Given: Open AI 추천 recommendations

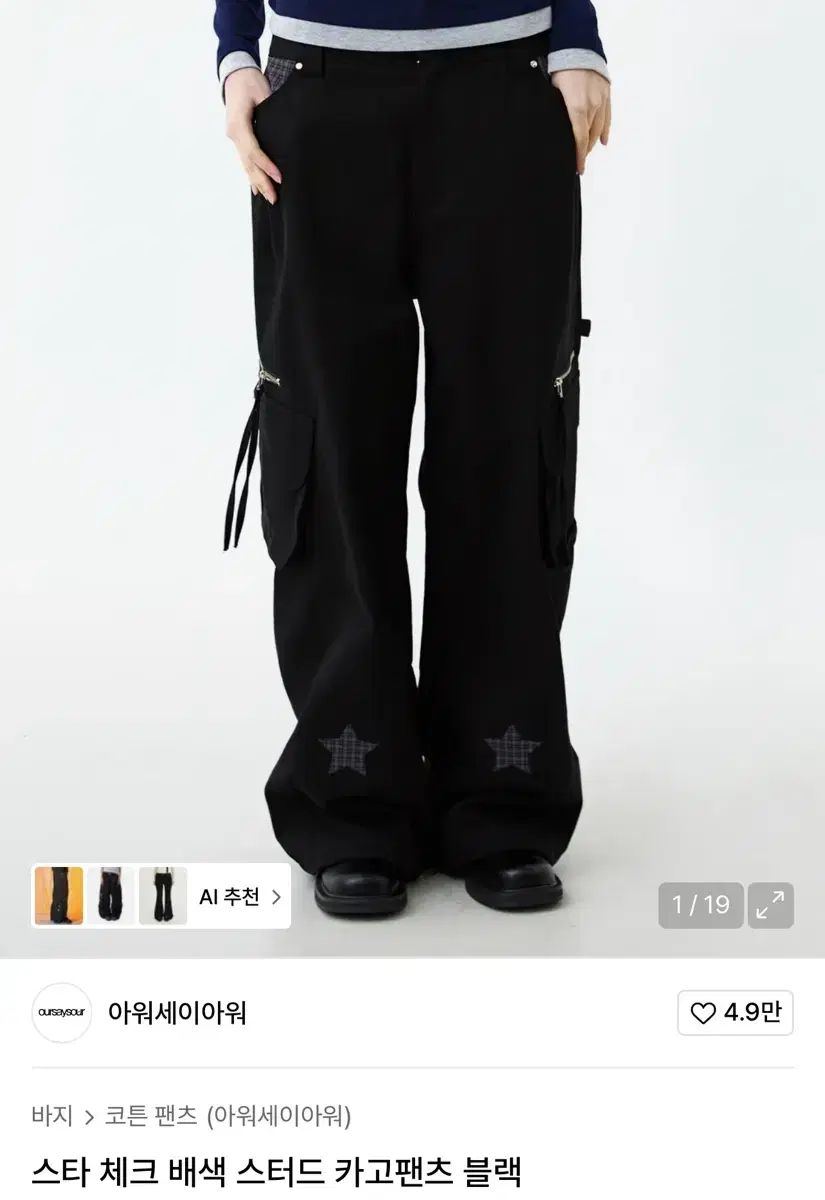Looking at the screenshot, I should [x=239, y=896].
